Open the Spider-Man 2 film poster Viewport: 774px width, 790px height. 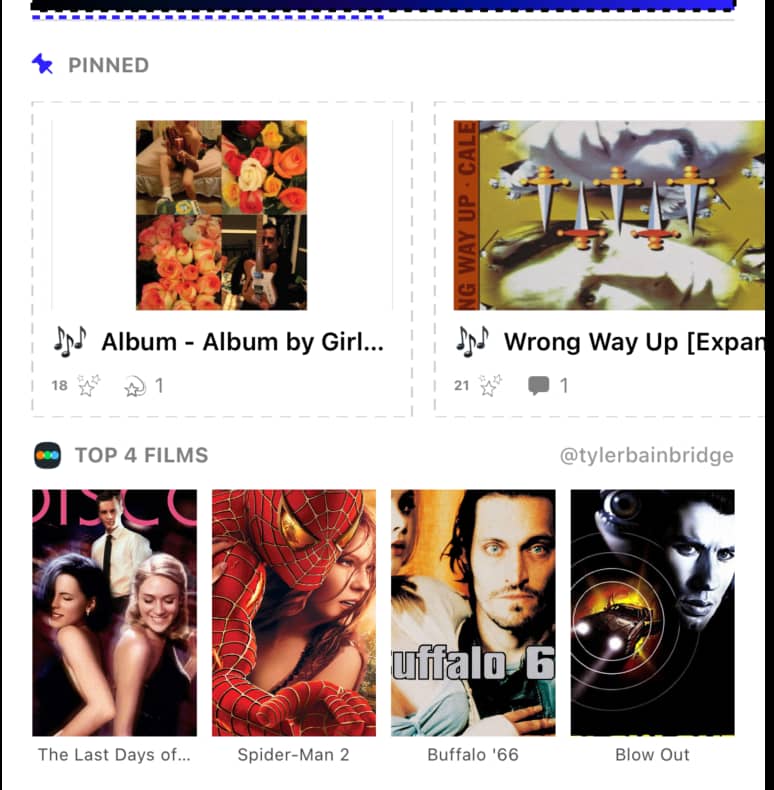[294, 612]
